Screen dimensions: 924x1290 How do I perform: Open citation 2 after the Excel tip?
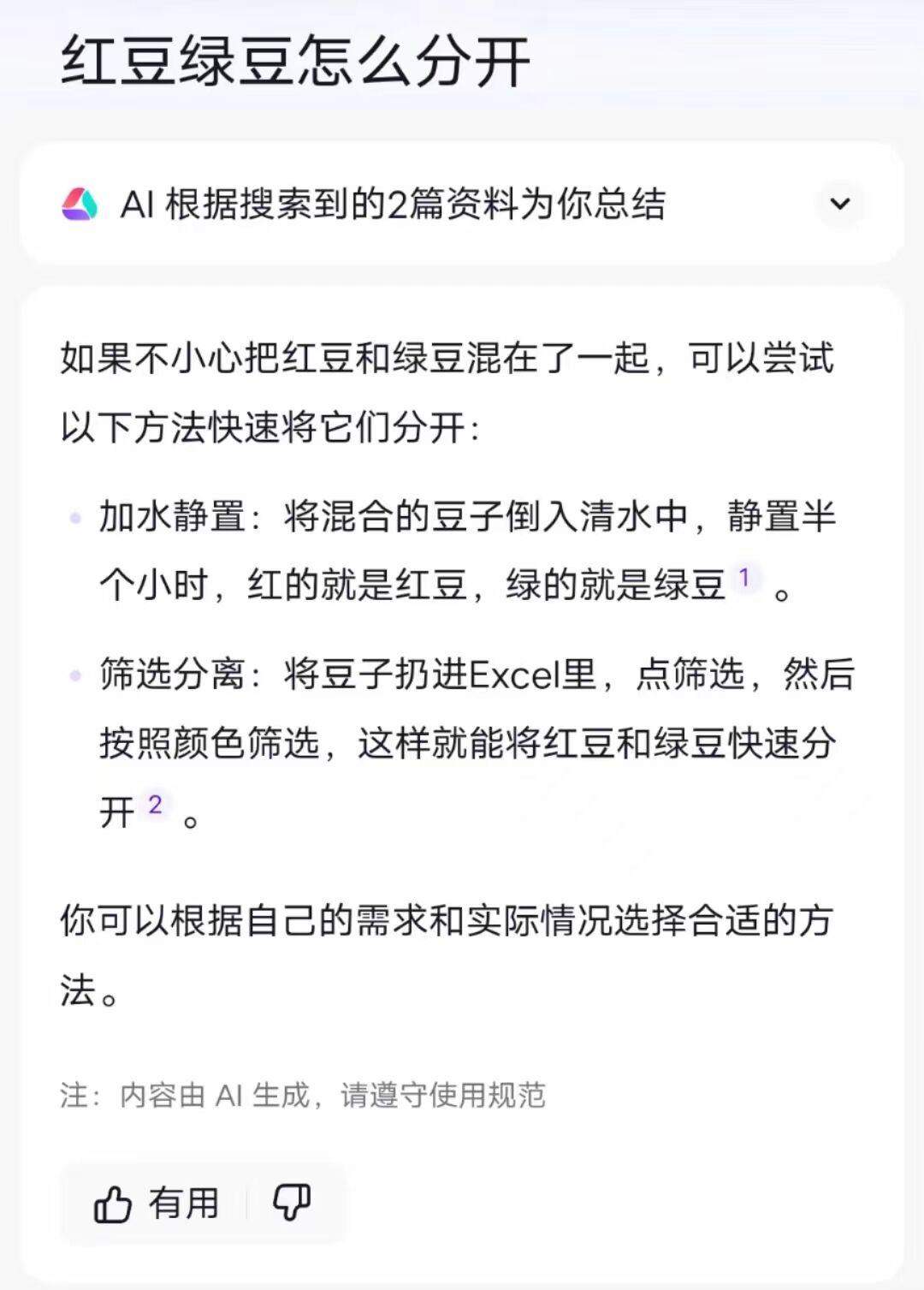(x=155, y=805)
